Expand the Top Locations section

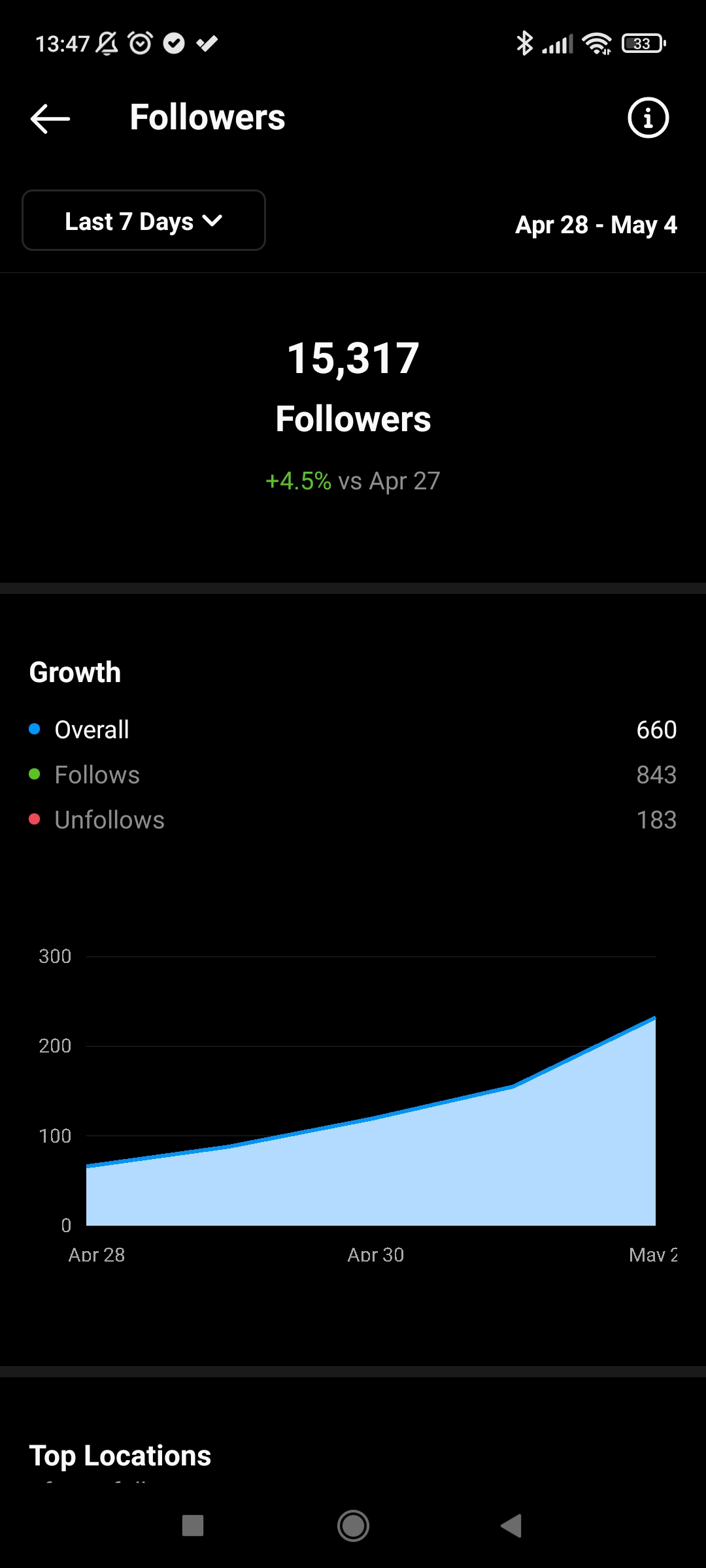pos(120,1454)
